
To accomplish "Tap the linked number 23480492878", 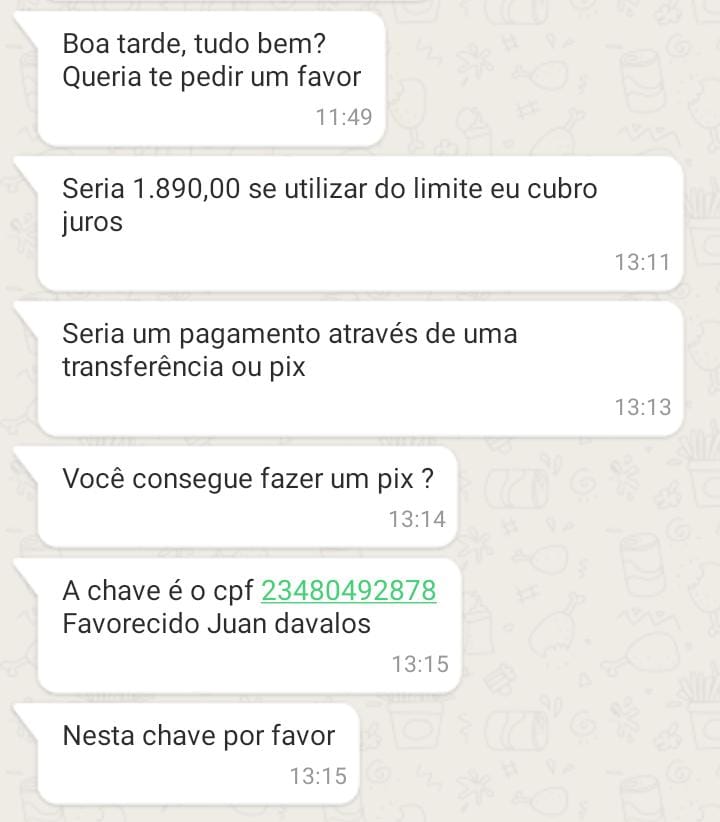I will tap(348, 591).
